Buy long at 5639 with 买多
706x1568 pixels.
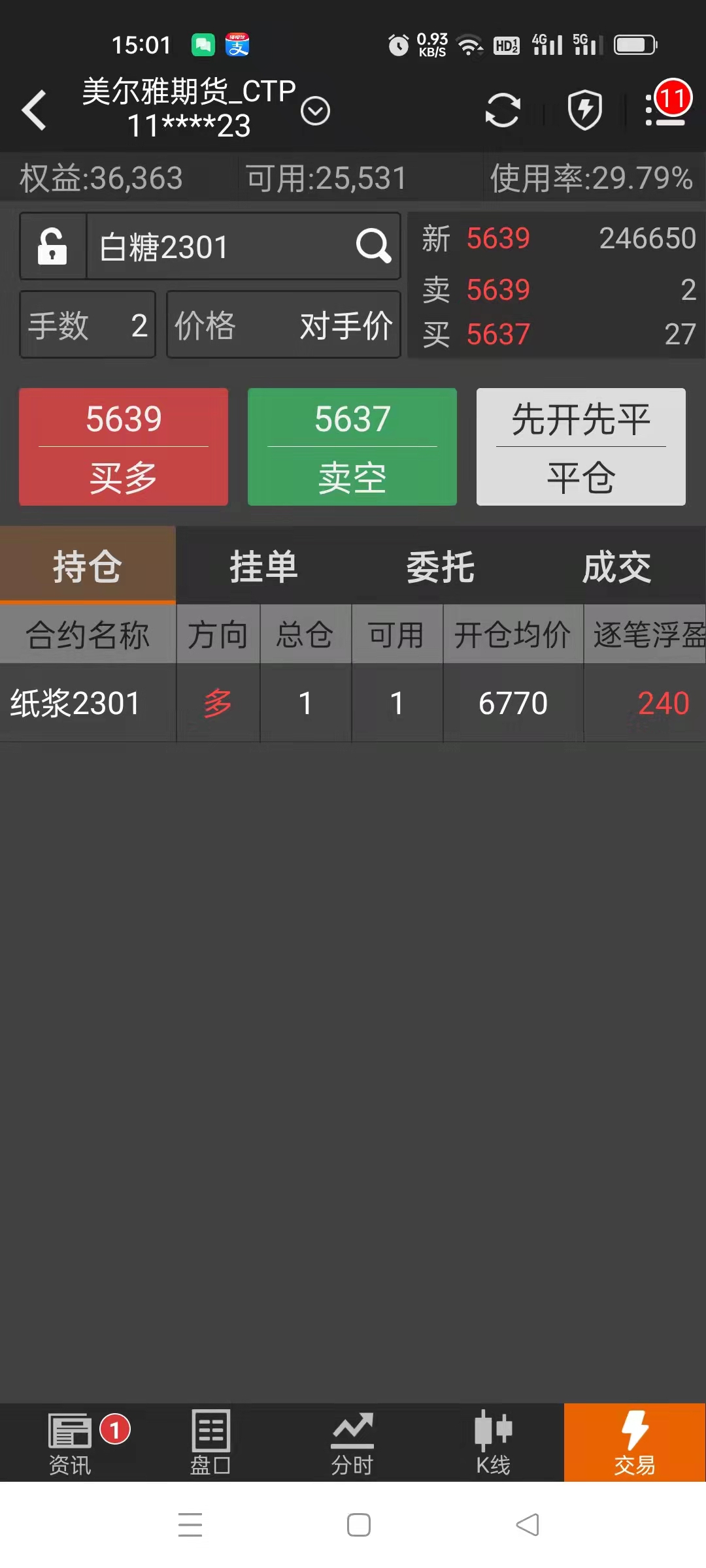[x=124, y=447]
